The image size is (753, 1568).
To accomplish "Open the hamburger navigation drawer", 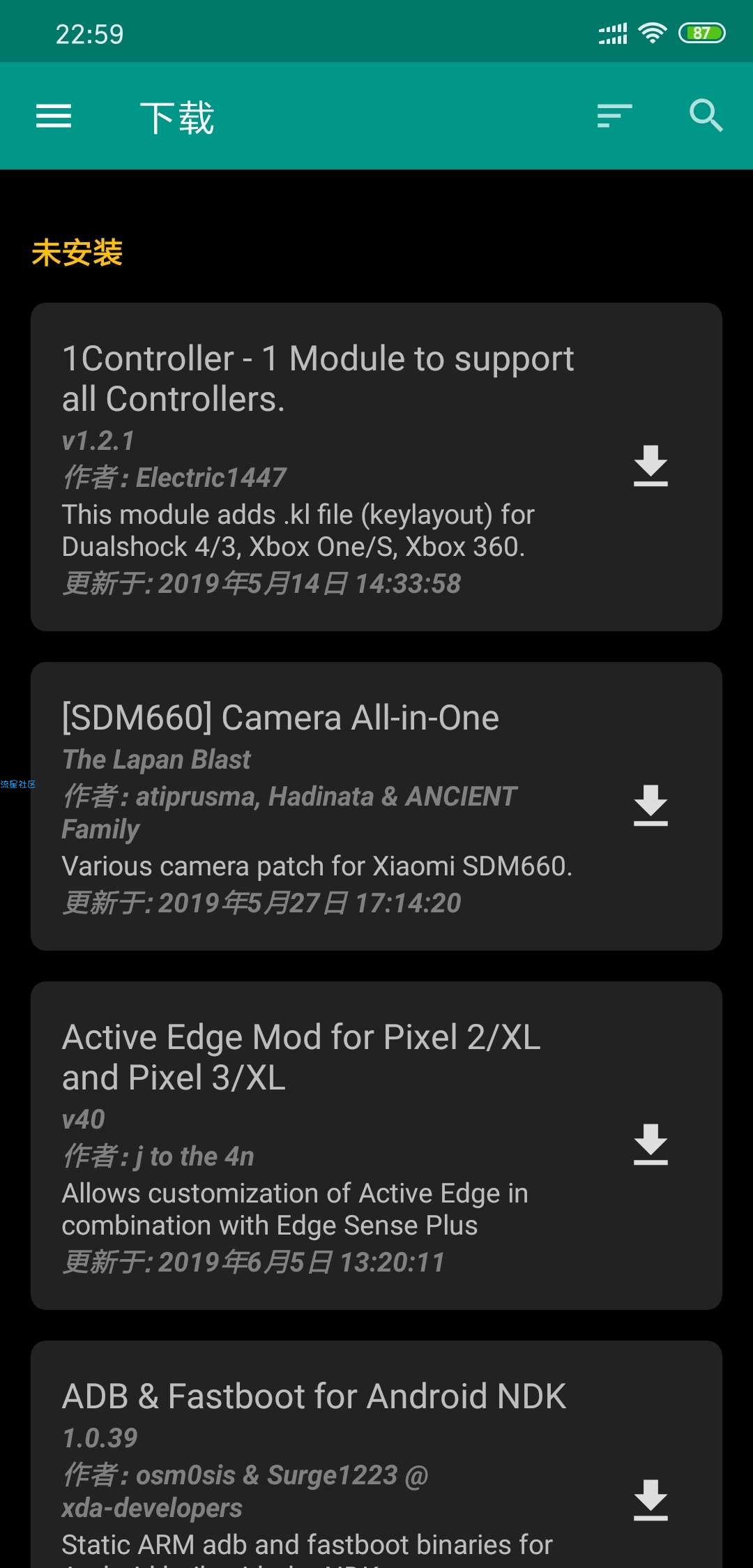I will [54, 116].
